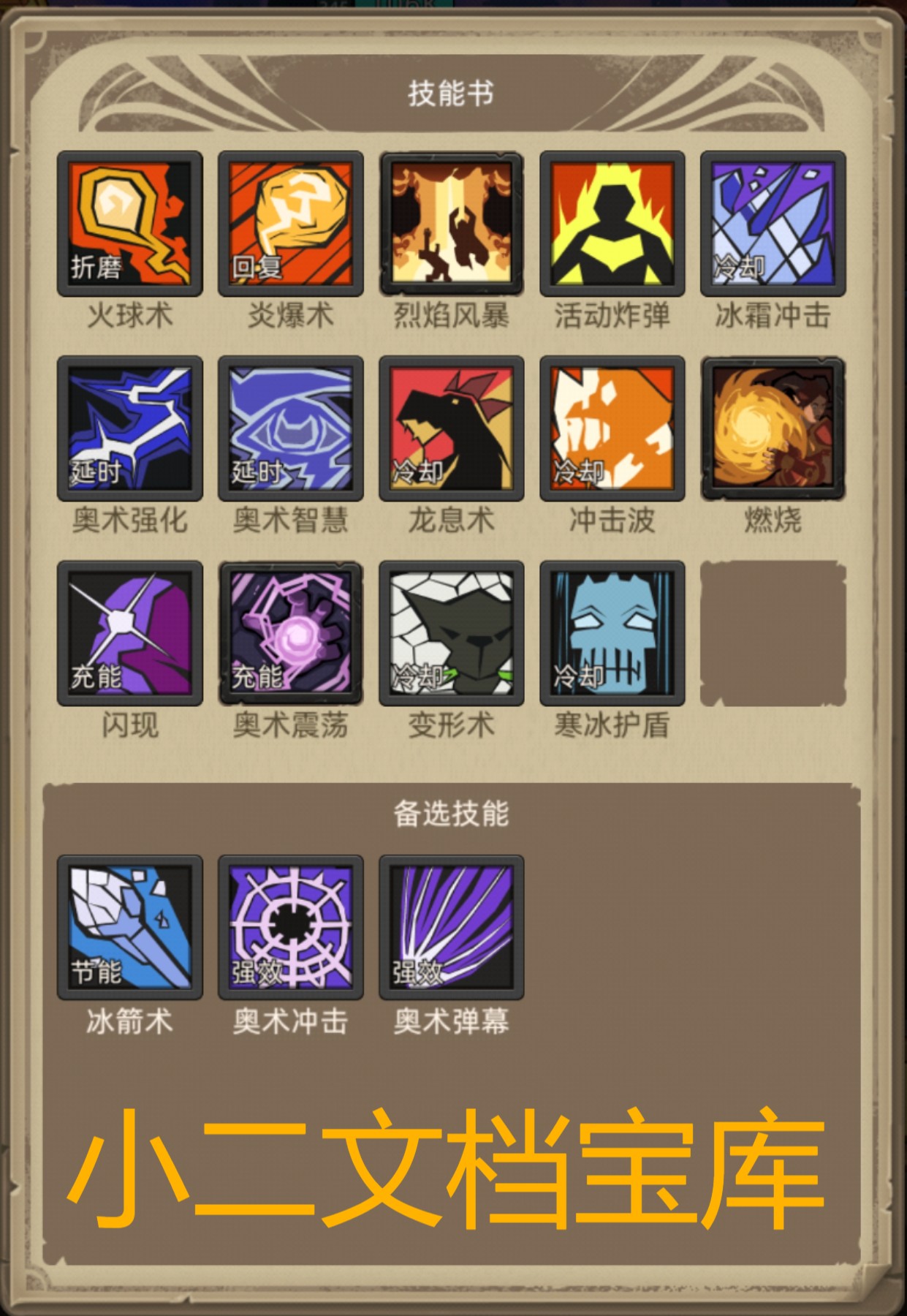This screenshot has width=907, height=1316.
Task: Open the 奥术强化 skill
Action: tap(129, 428)
